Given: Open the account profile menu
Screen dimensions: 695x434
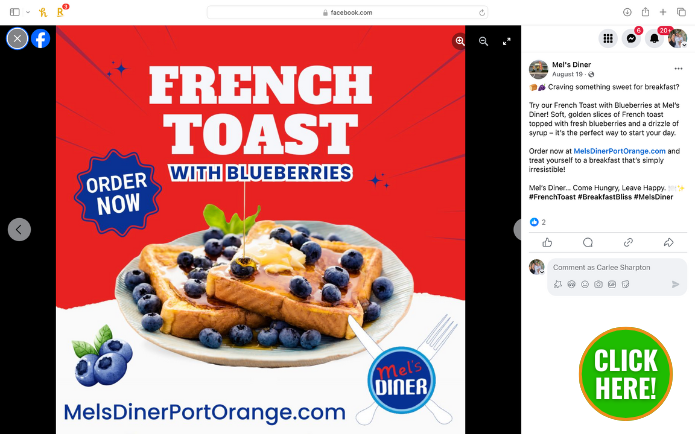Looking at the screenshot, I should pyautogui.click(x=678, y=38).
